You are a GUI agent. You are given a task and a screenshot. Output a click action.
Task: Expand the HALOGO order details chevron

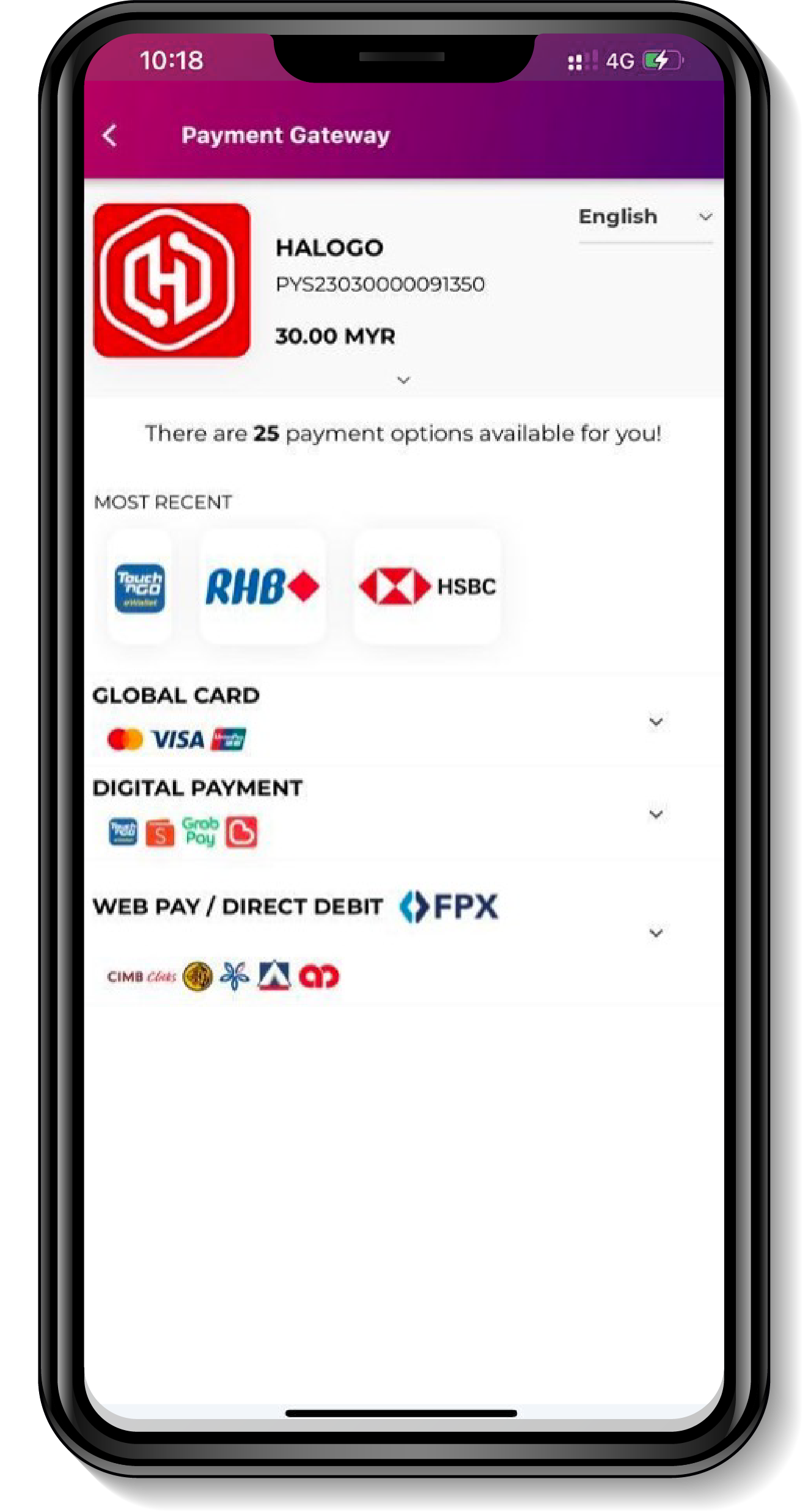[x=403, y=380]
